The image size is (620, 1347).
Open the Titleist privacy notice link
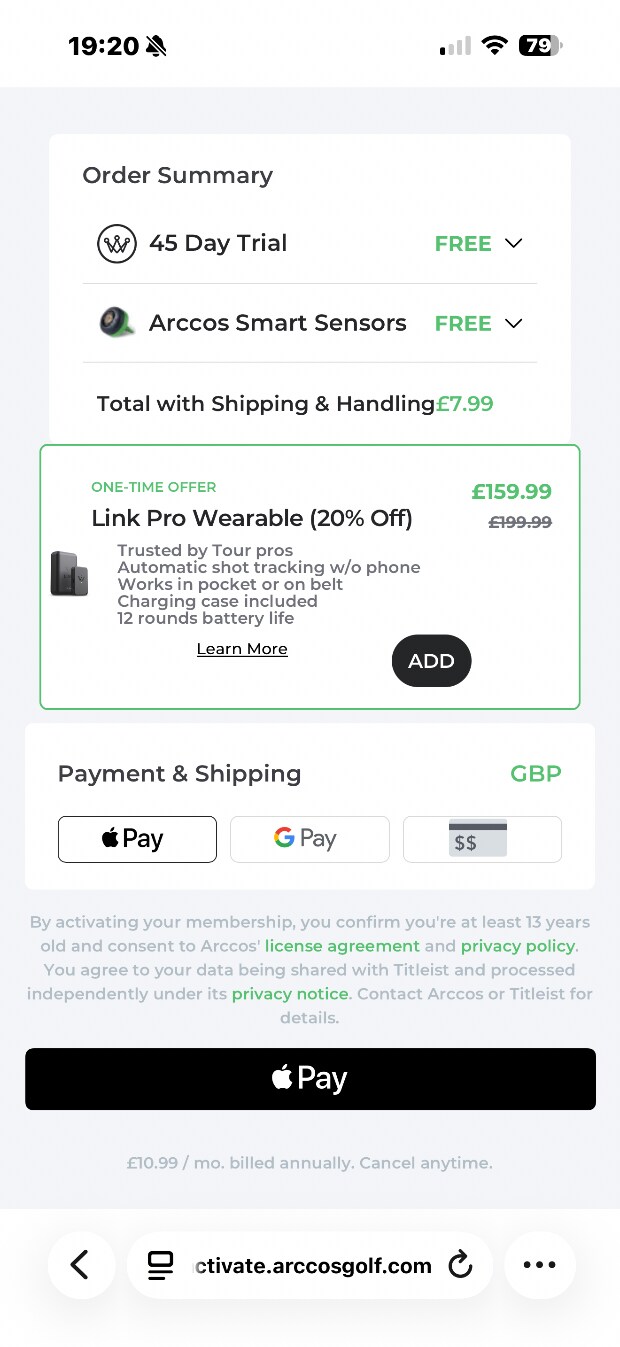[290, 994]
